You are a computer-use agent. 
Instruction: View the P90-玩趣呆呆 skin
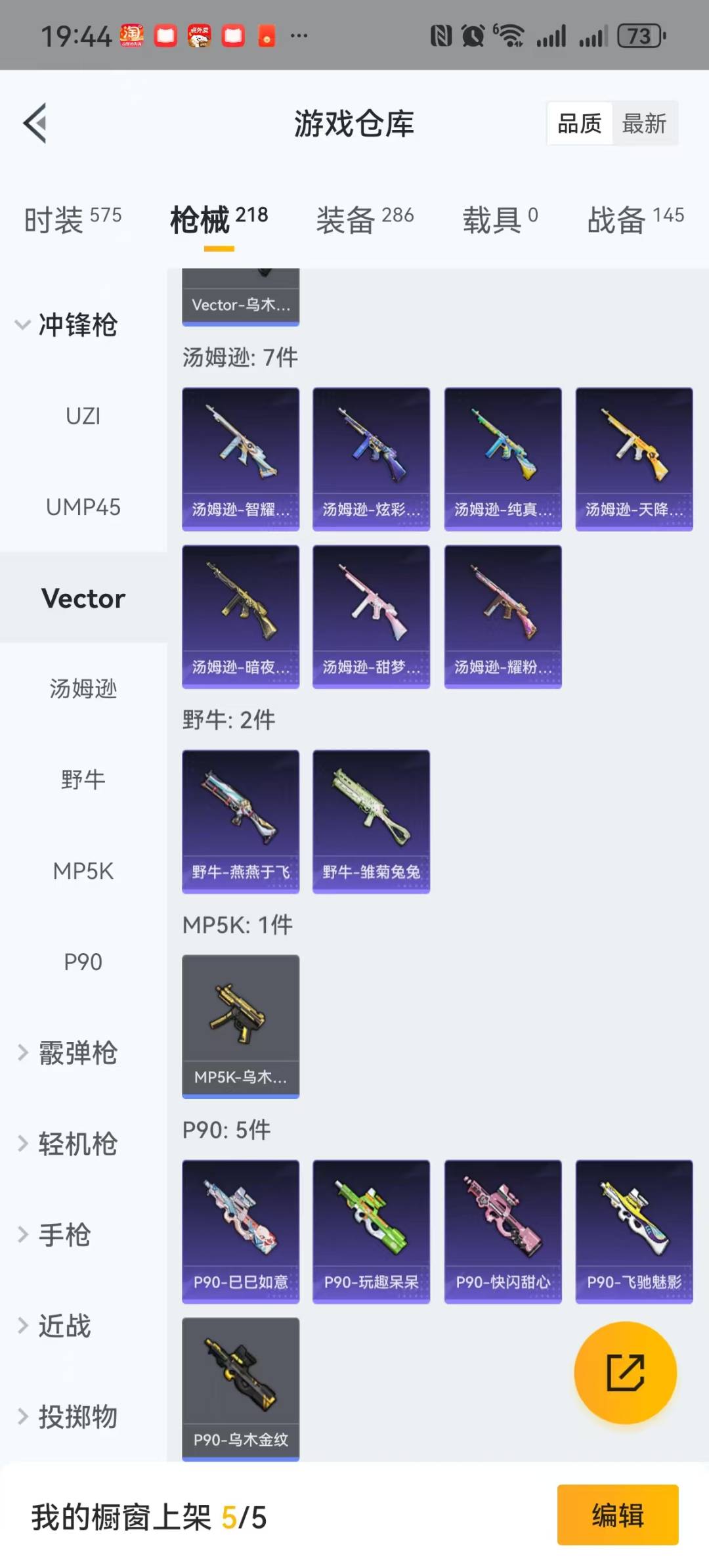(371, 1231)
